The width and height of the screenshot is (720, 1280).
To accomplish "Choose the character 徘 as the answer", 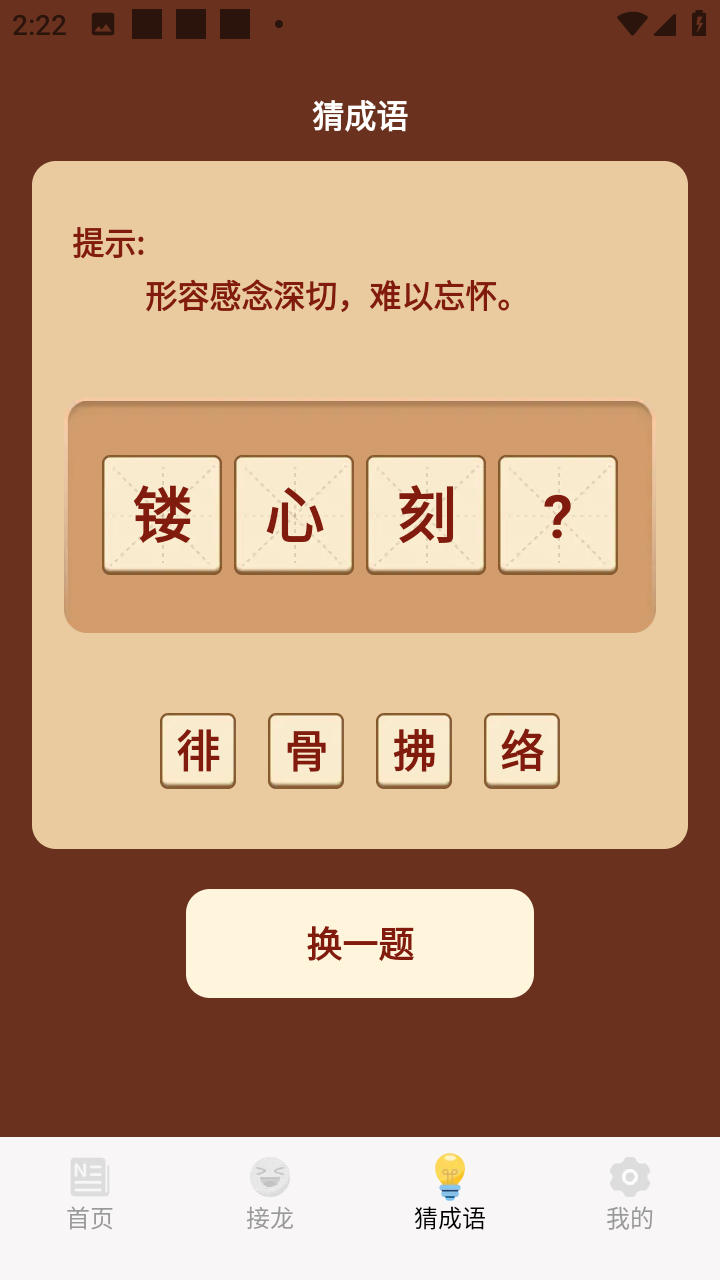I will tap(198, 750).
